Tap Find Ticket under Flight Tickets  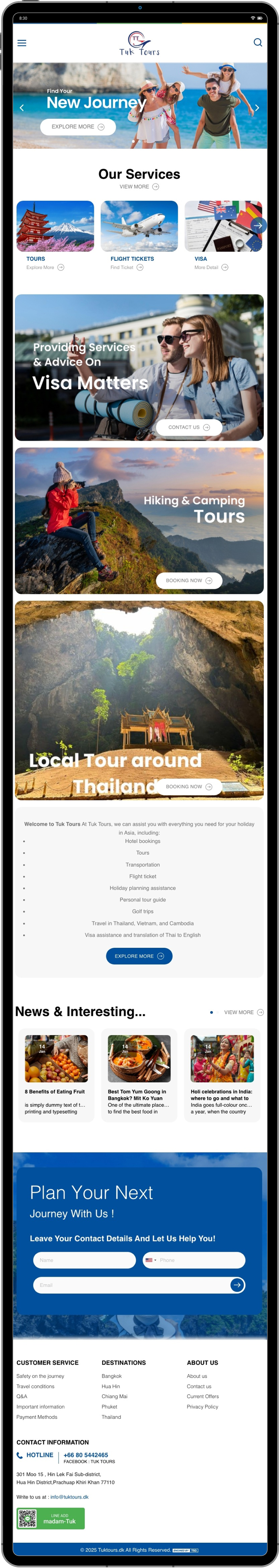126,267
